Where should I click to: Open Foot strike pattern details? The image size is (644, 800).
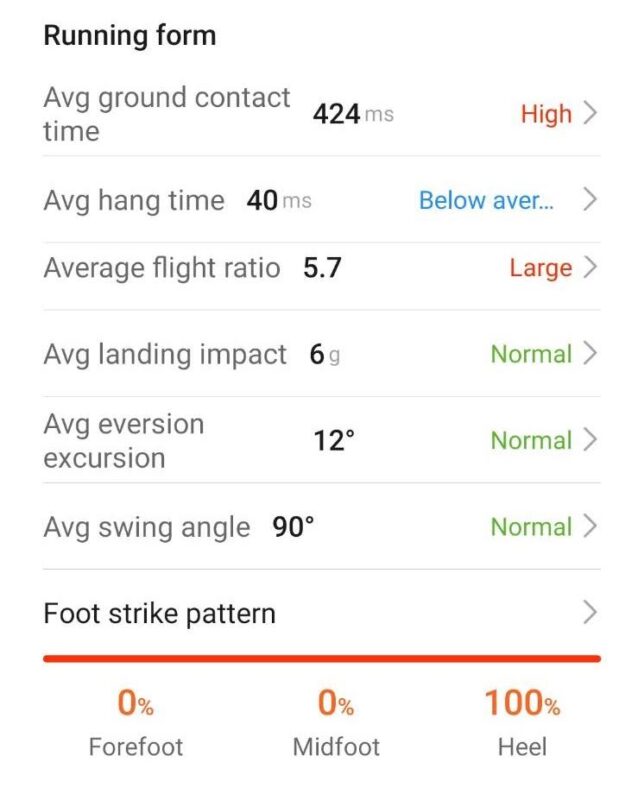pyautogui.click(x=320, y=613)
